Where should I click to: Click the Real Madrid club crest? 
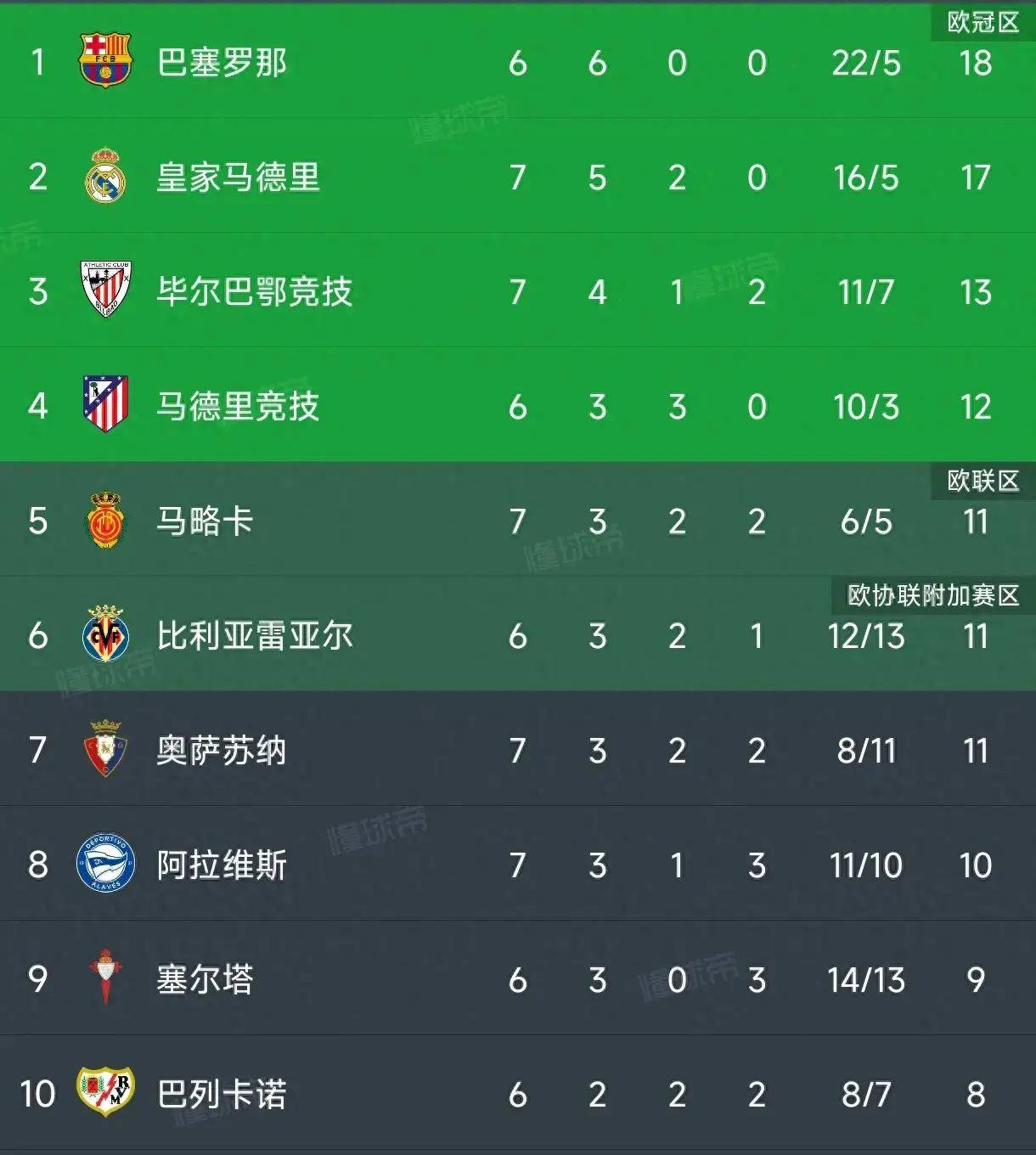[x=106, y=177]
